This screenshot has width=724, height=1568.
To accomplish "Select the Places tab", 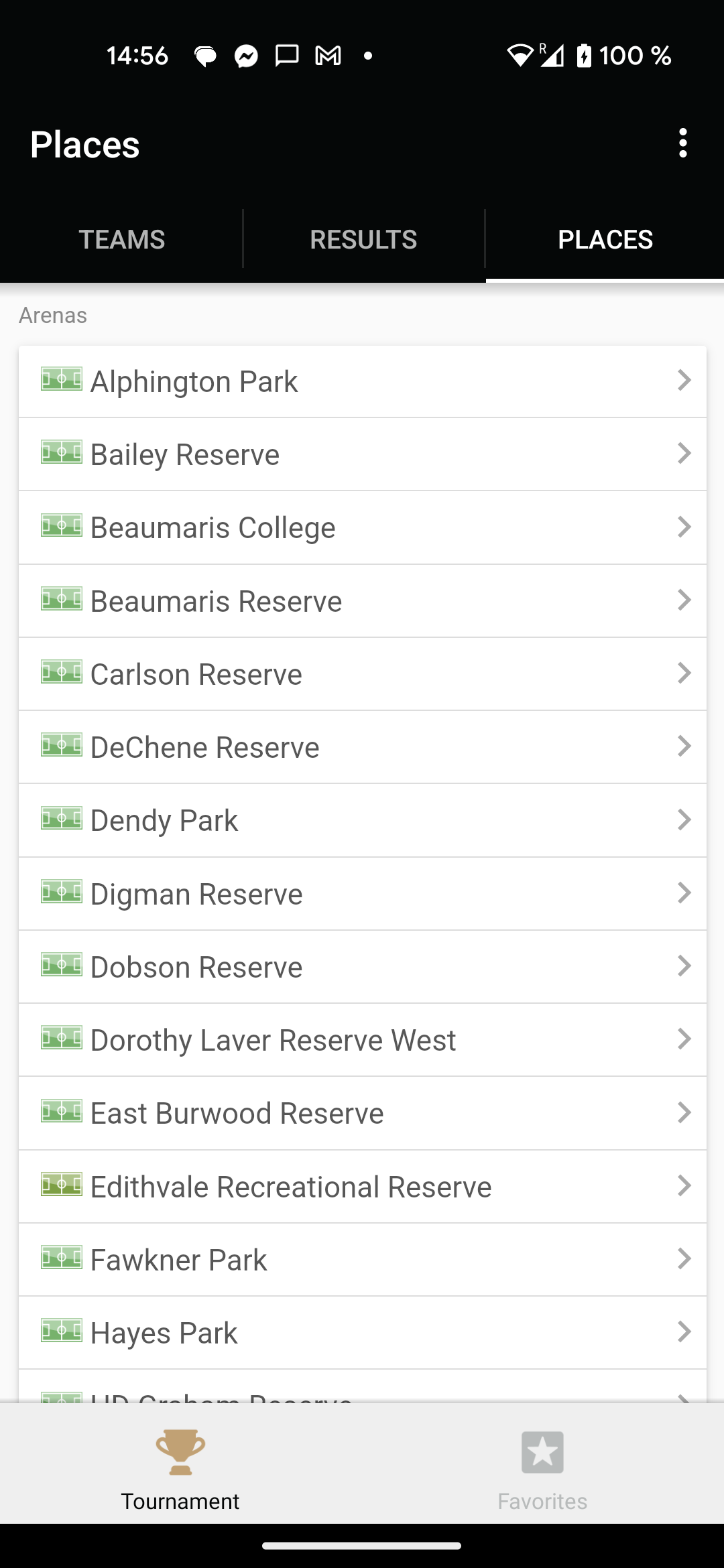I will [605, 240].
